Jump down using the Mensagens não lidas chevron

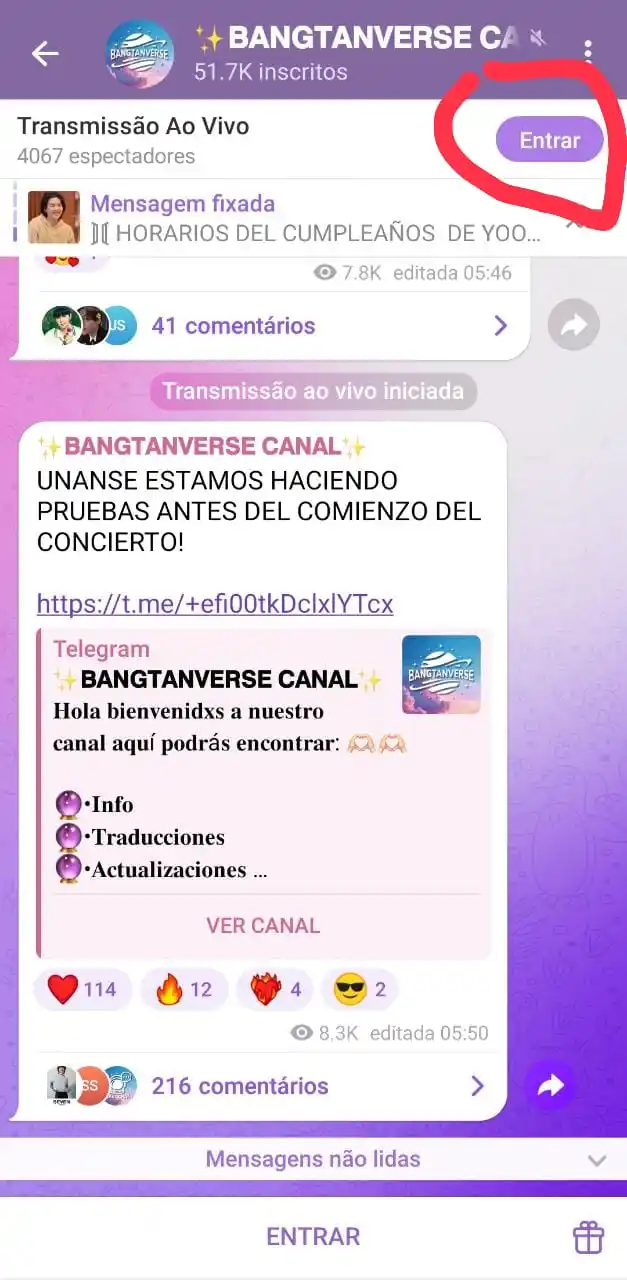597,1161
